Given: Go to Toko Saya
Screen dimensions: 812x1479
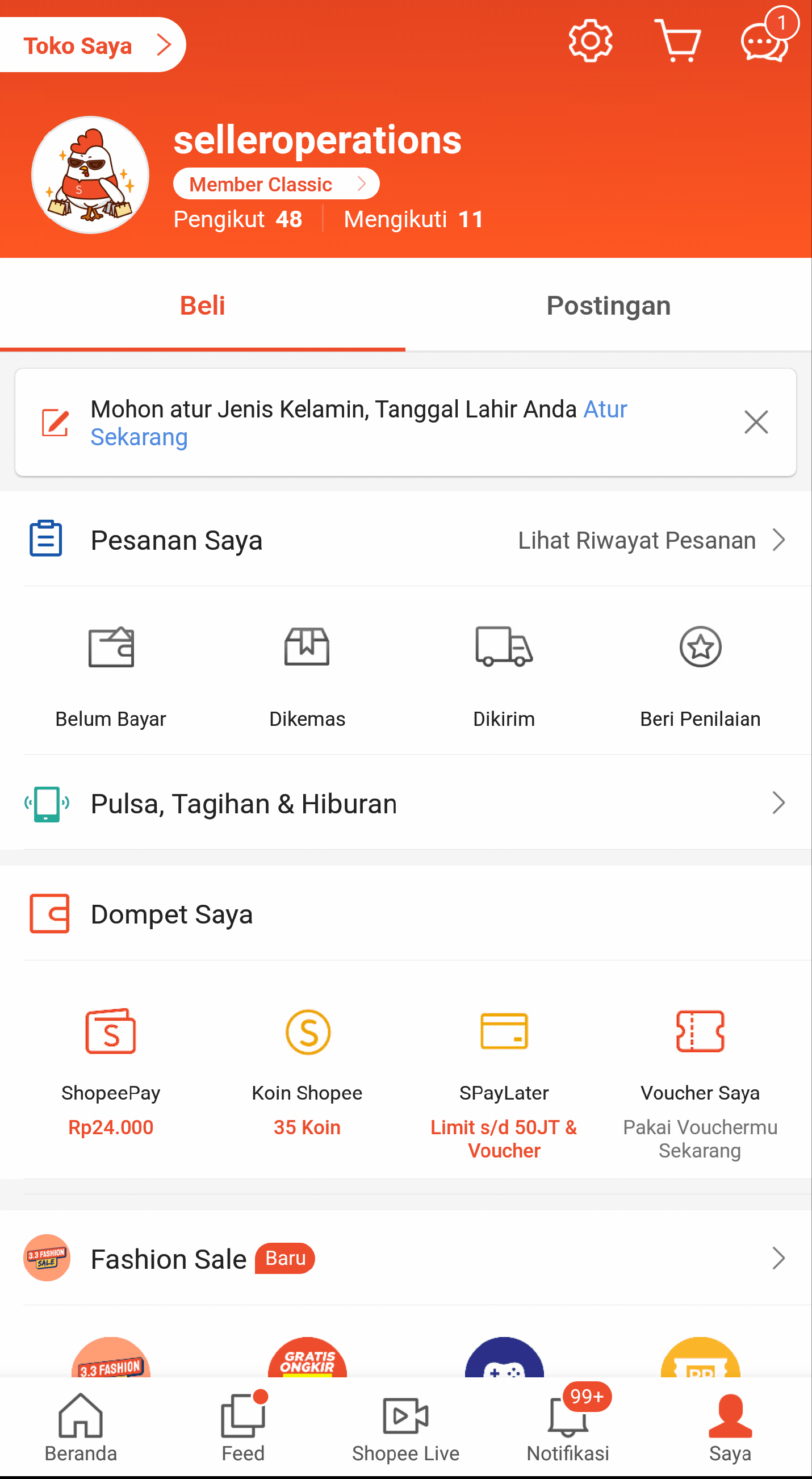Looking at the screenshot, I should tap(92, 45).
